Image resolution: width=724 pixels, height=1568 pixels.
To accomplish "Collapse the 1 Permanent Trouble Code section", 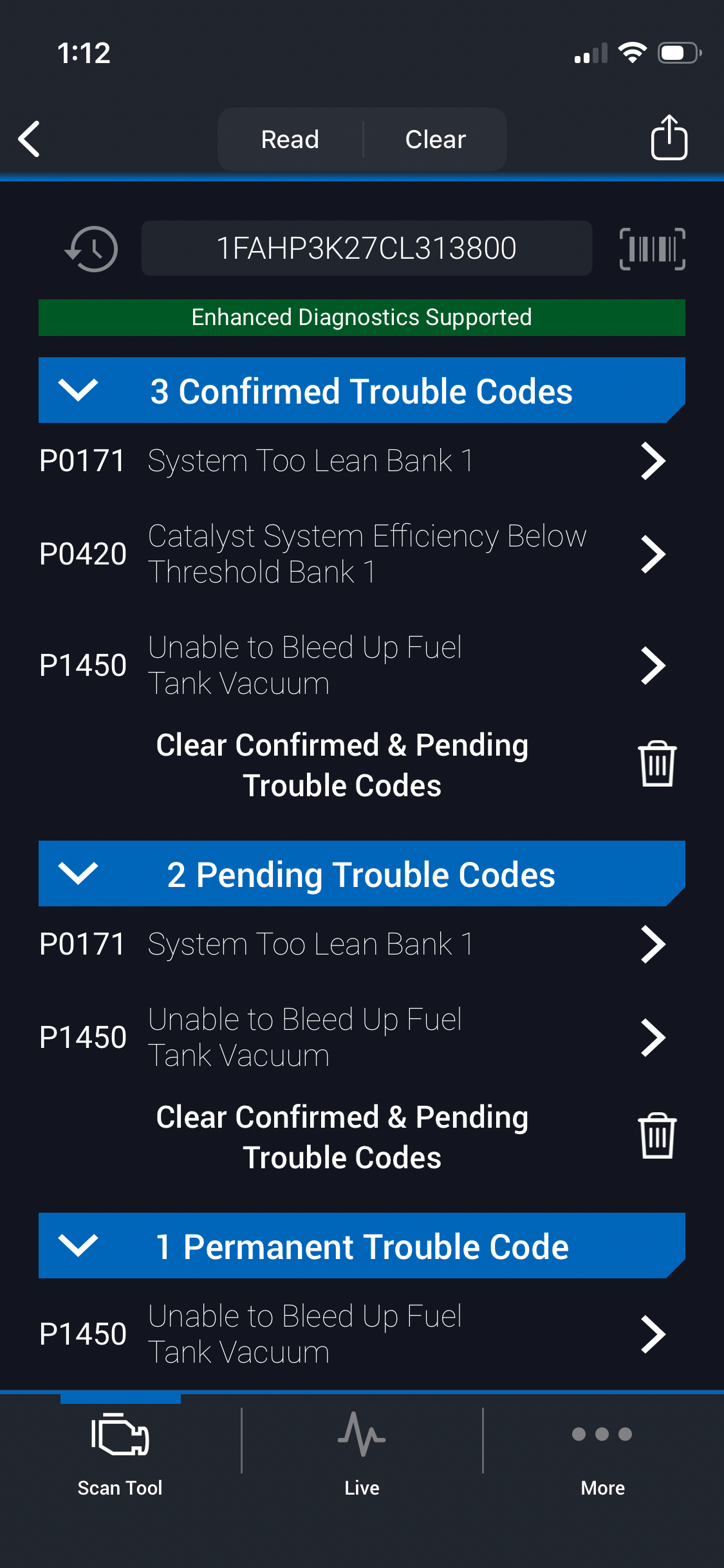I will [78, 1246].
